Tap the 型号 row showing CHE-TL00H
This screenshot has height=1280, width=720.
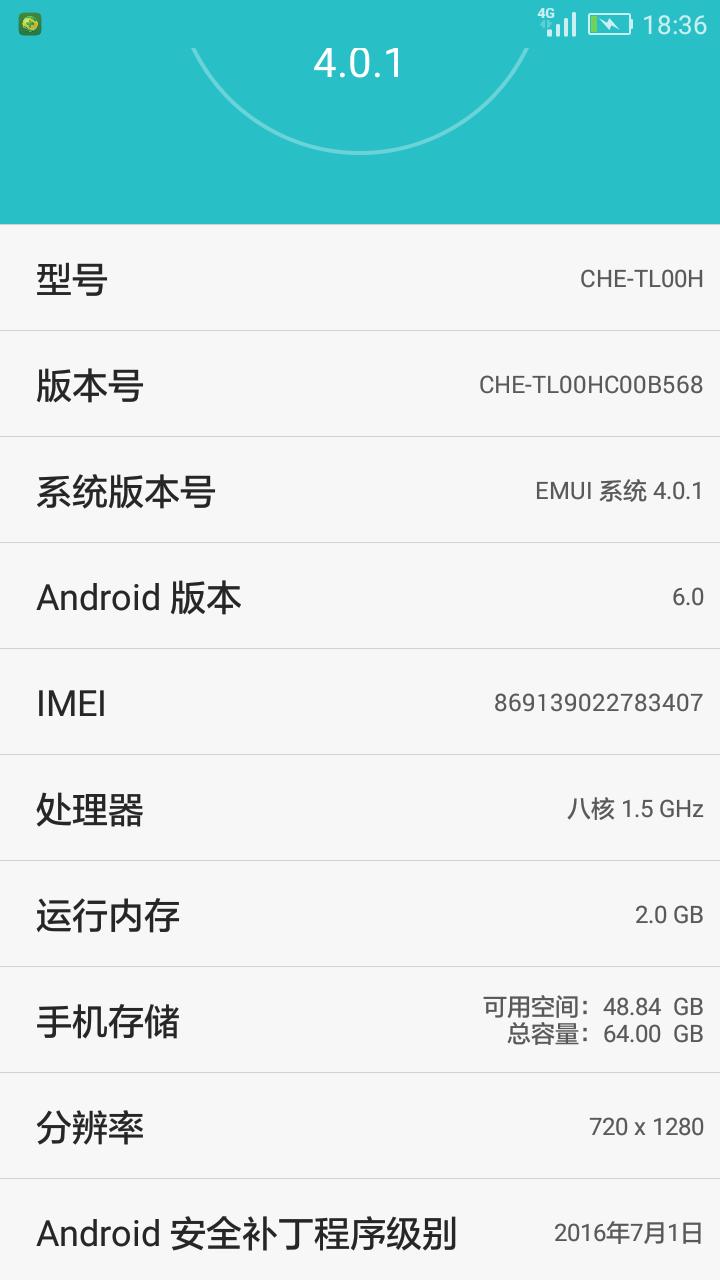tap(360, 278)
